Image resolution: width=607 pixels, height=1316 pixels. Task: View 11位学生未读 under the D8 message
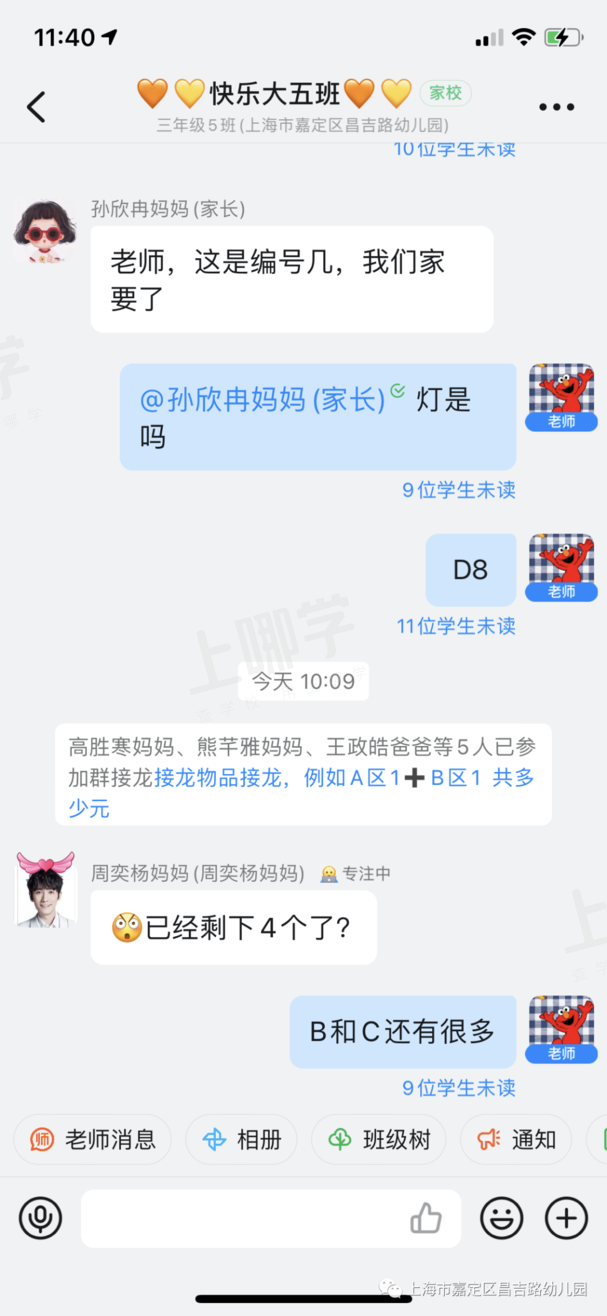(456, 626)
